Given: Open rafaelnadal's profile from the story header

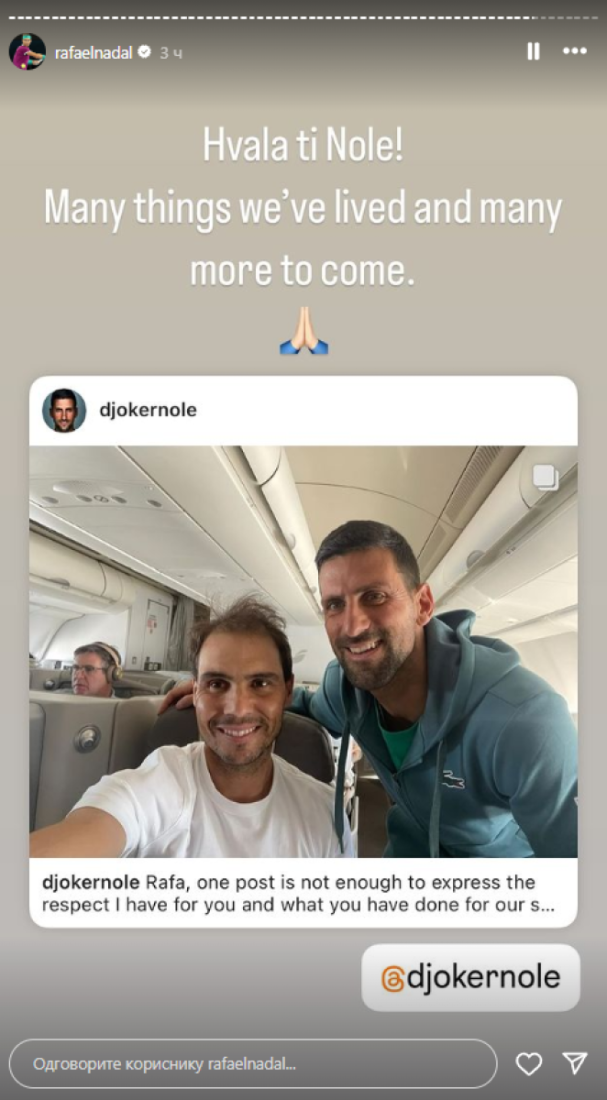Looking at the screenshot, I should pyautogui.click(x=94, y=53).
